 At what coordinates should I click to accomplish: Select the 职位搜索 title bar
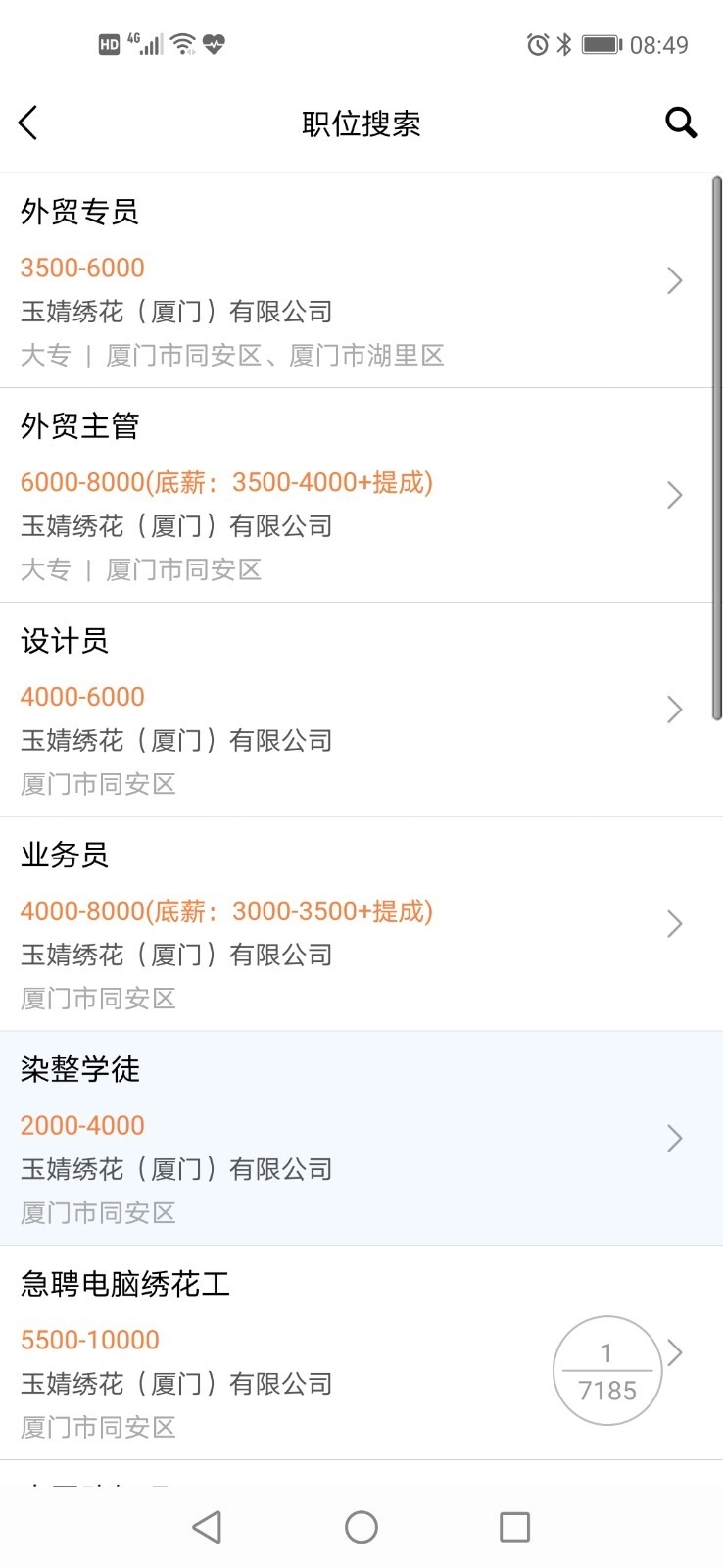pyautogui.click(x=361, y=122)
